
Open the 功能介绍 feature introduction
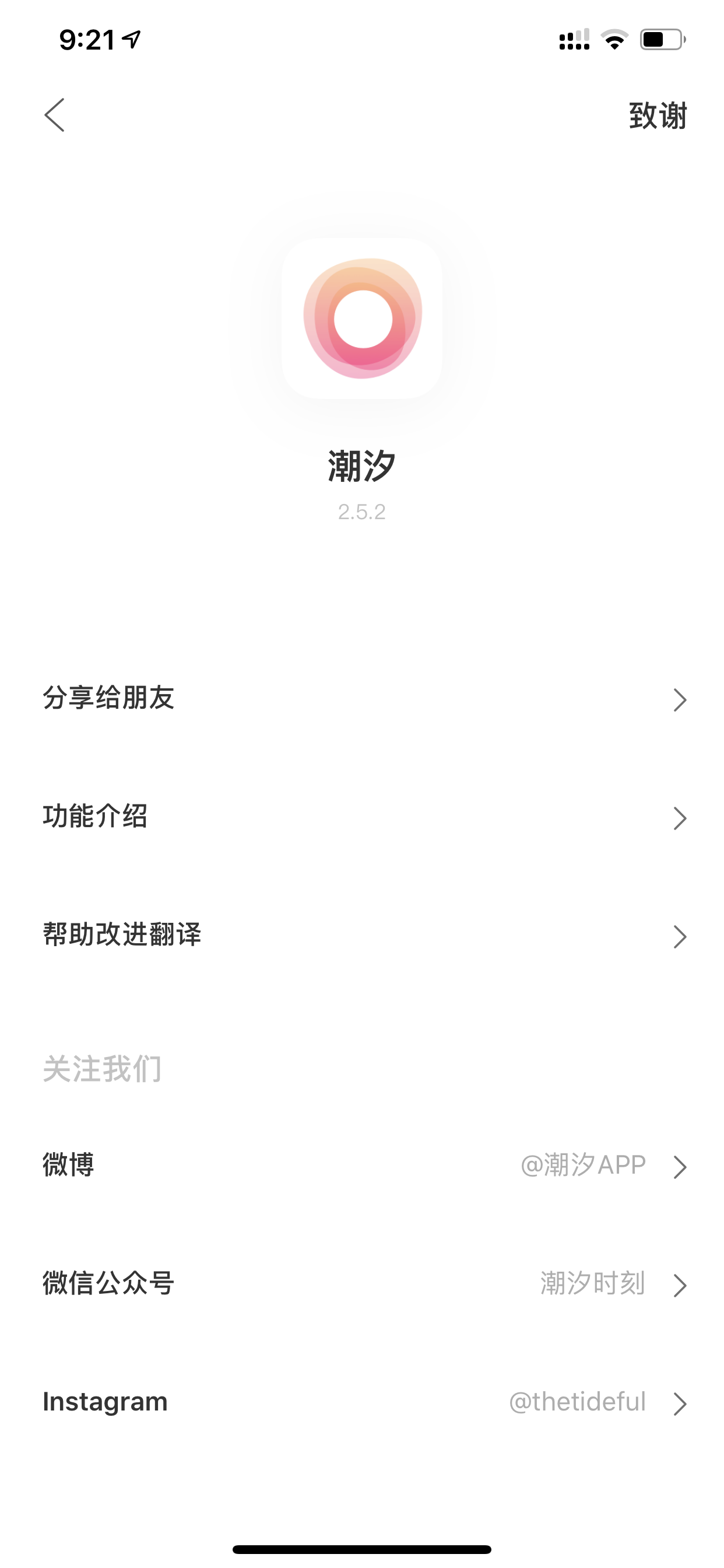point(362,817)
